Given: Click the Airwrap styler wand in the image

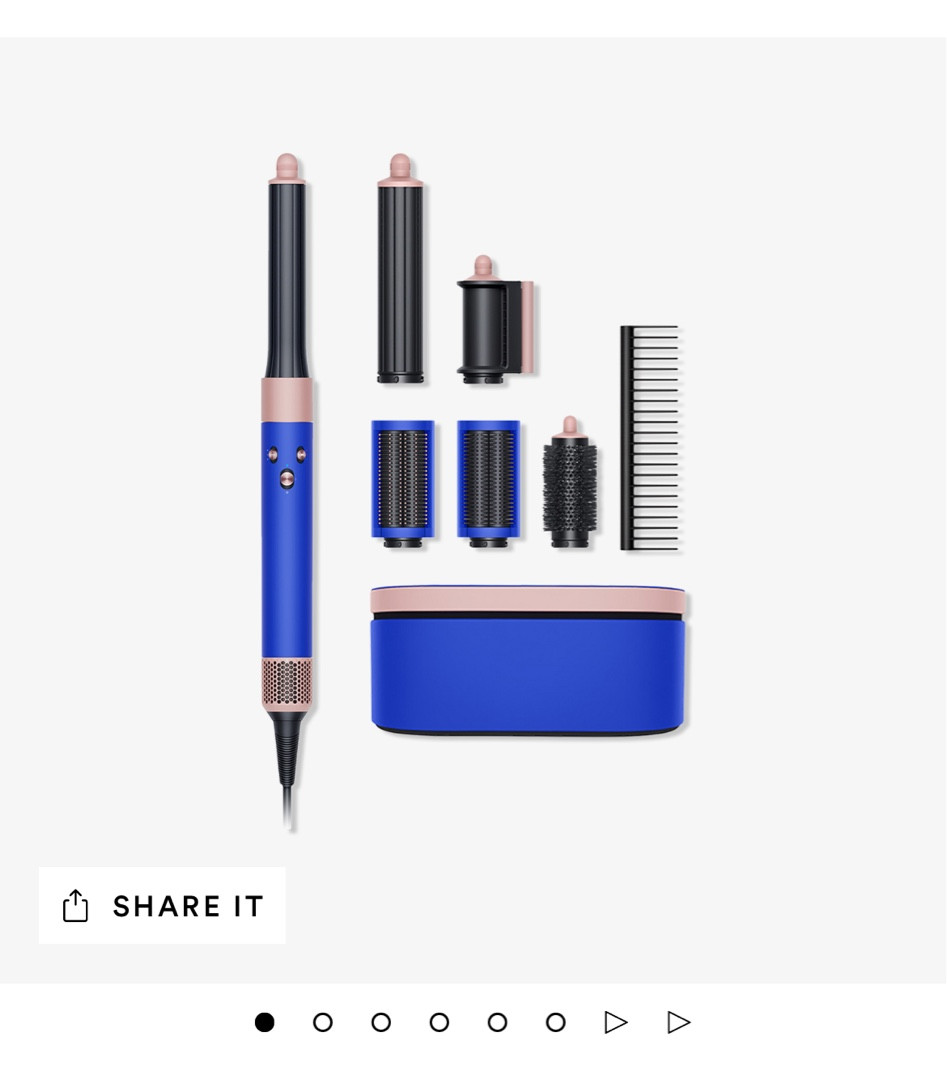Looking at the screenshot, I should coord(285,450).
